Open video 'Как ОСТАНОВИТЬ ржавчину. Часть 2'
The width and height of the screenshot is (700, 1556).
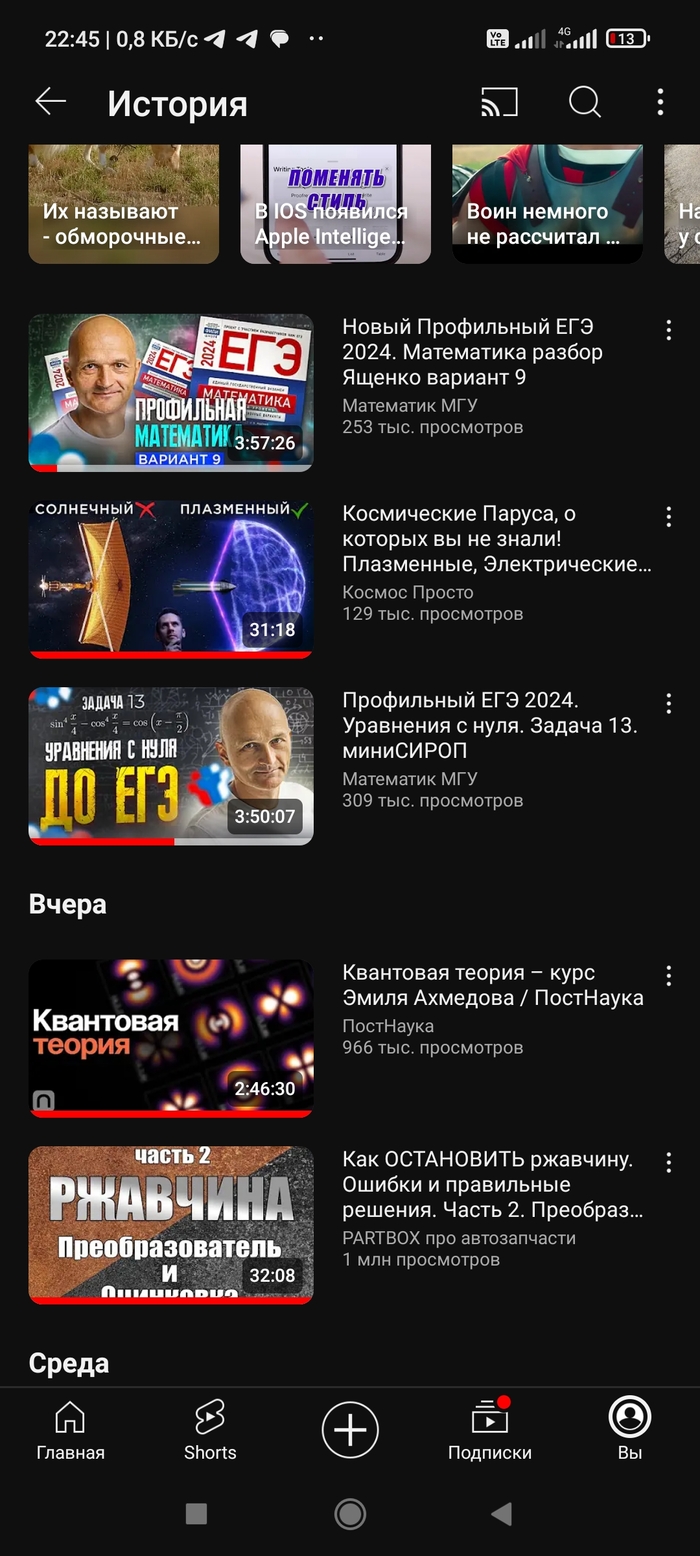click(x=170, y=1225)
